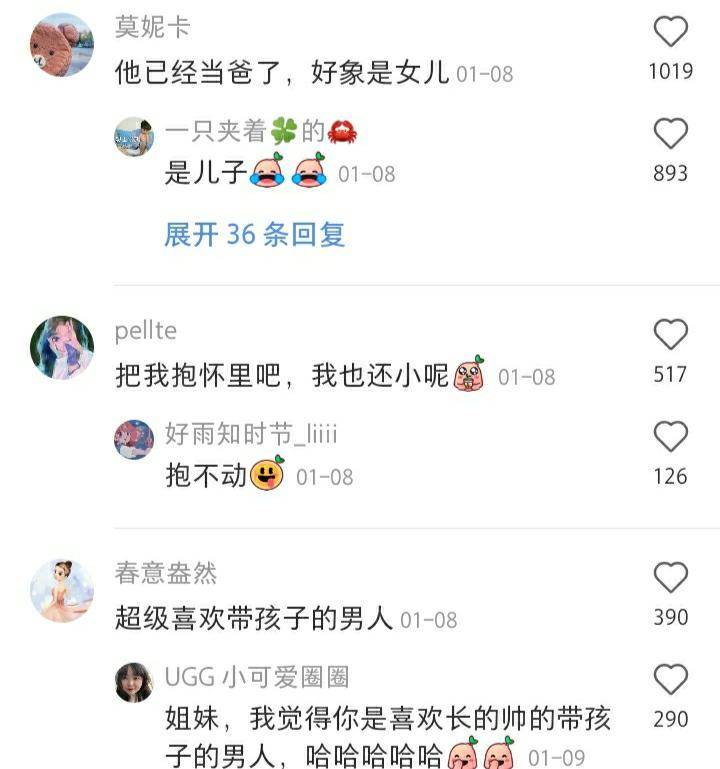The height and width of the screenshot is (769, 720).
Task: Like the reply saying 是儿子
Action: point(670,134)
